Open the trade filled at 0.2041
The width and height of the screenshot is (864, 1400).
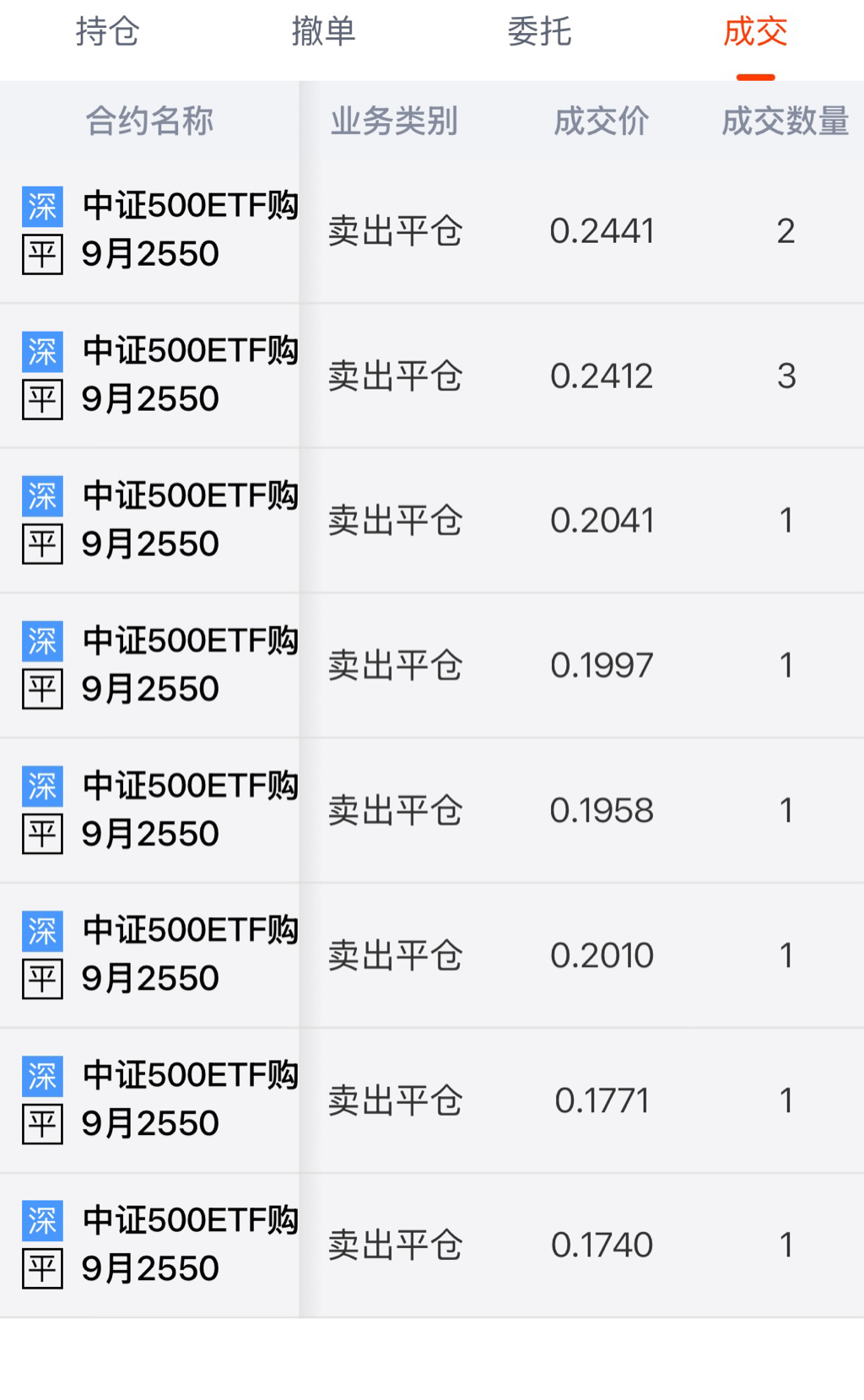(x=601, y=521)
